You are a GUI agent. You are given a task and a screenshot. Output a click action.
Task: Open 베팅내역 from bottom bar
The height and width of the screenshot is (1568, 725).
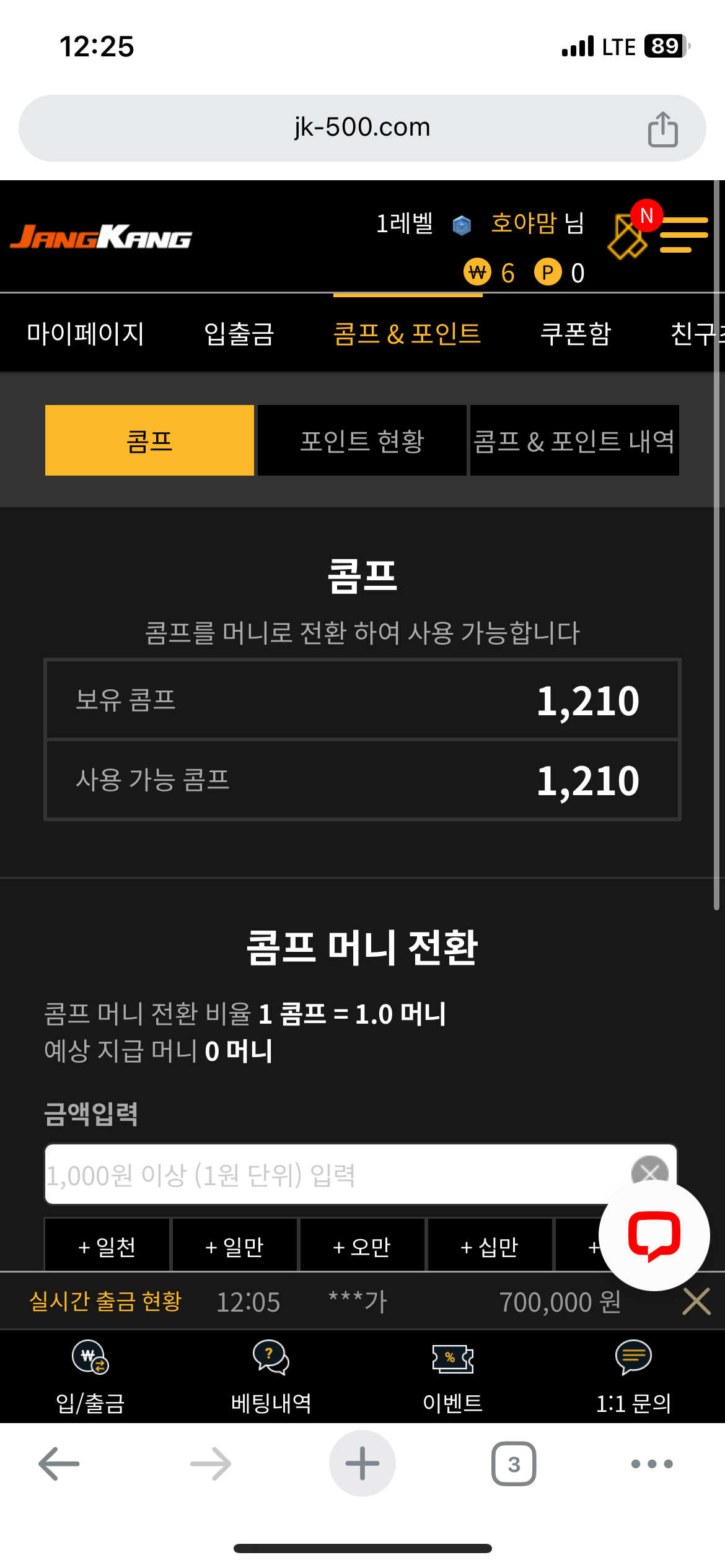[271, 1377]
